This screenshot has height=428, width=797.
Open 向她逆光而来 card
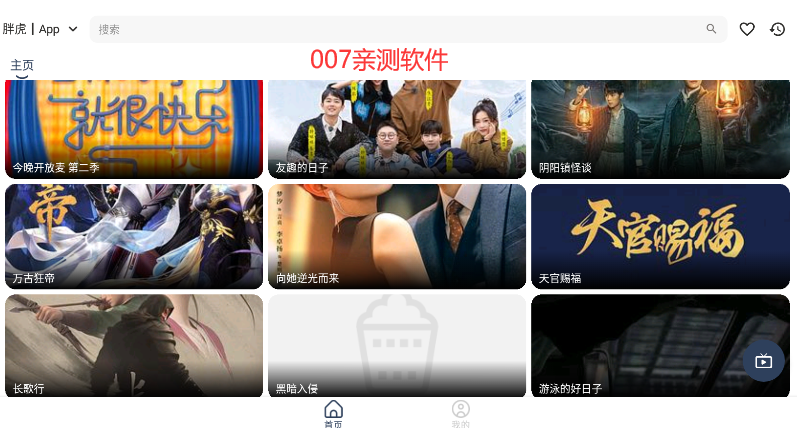click(x=396, y=236)
